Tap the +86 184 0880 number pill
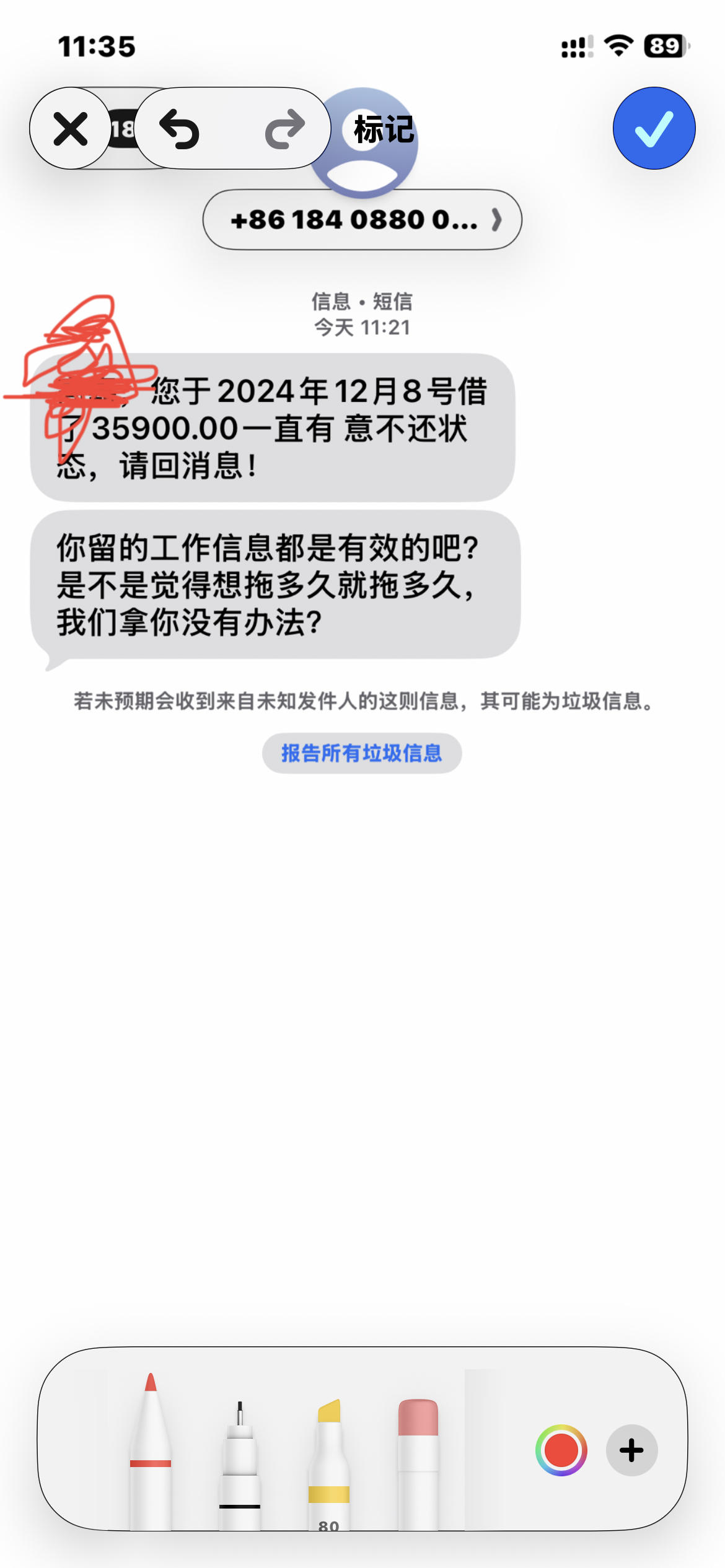Screen dimensions: 725x1568 [x=353, y=220]
